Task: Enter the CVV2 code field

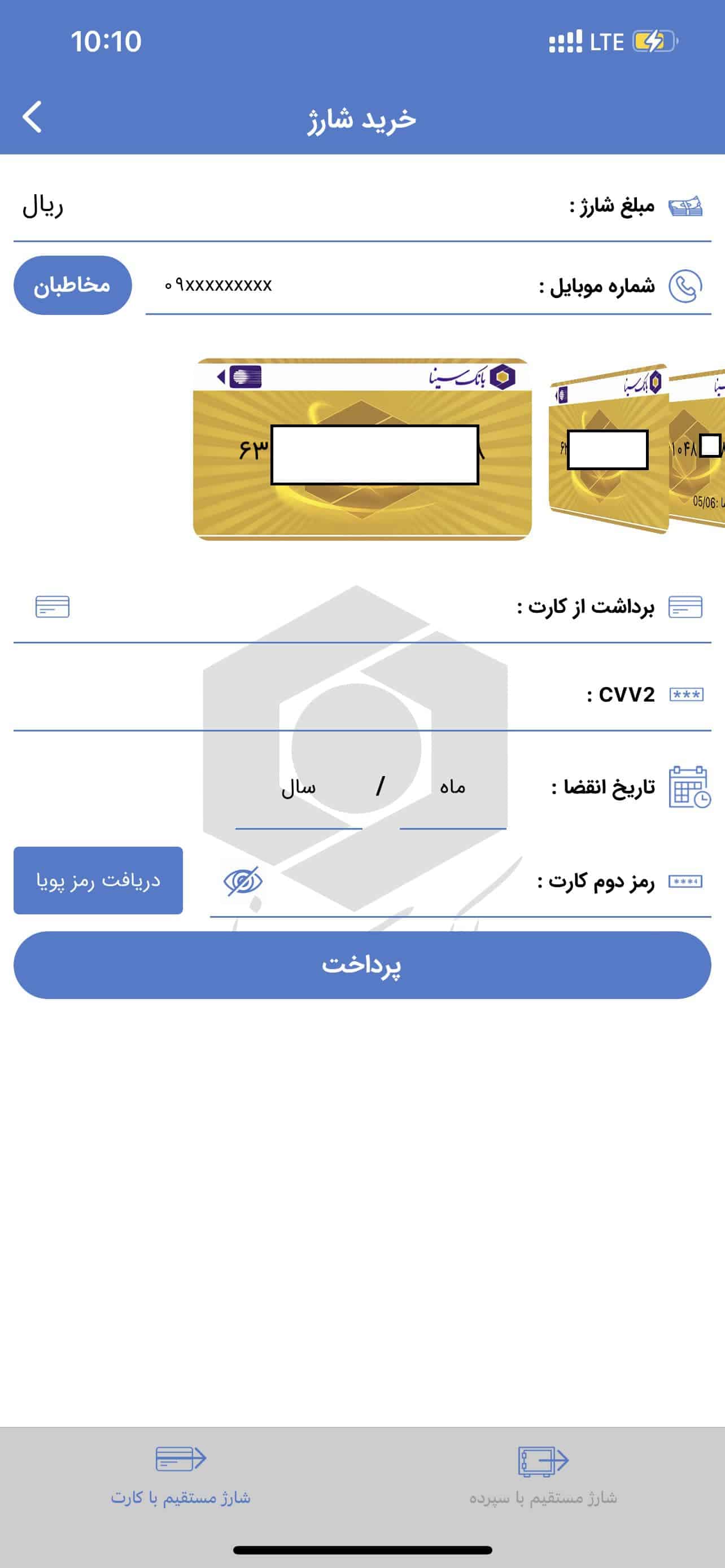Action: click(292, 695)
